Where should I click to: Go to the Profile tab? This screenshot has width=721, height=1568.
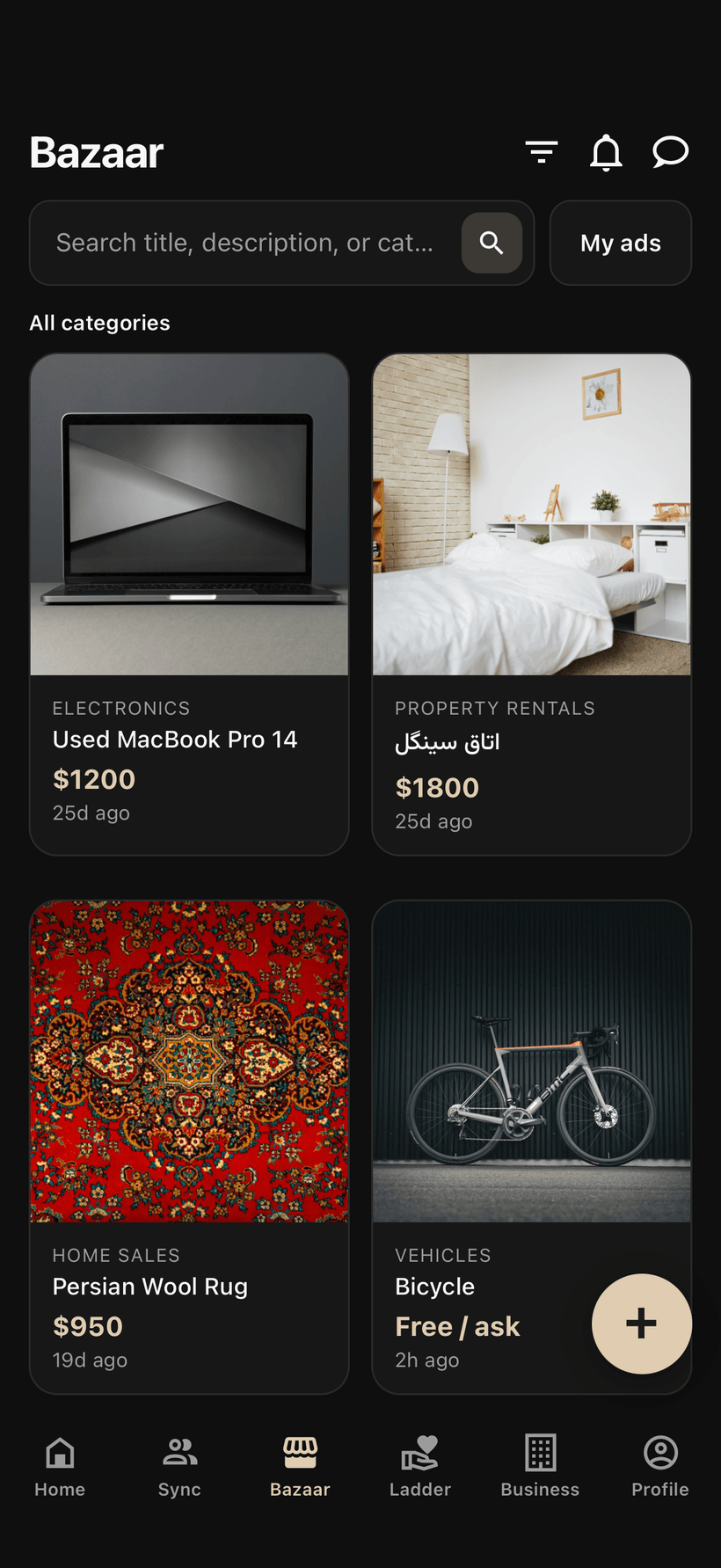pyautogui.click(x=660, y=1467)
